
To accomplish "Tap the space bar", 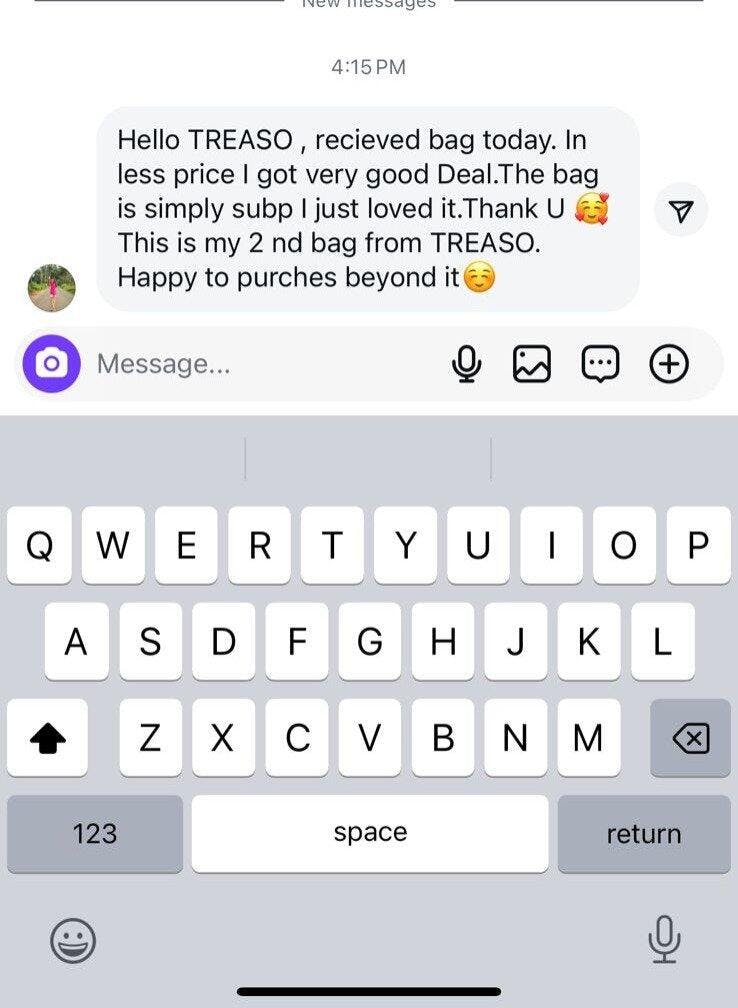I will [370, 833].
